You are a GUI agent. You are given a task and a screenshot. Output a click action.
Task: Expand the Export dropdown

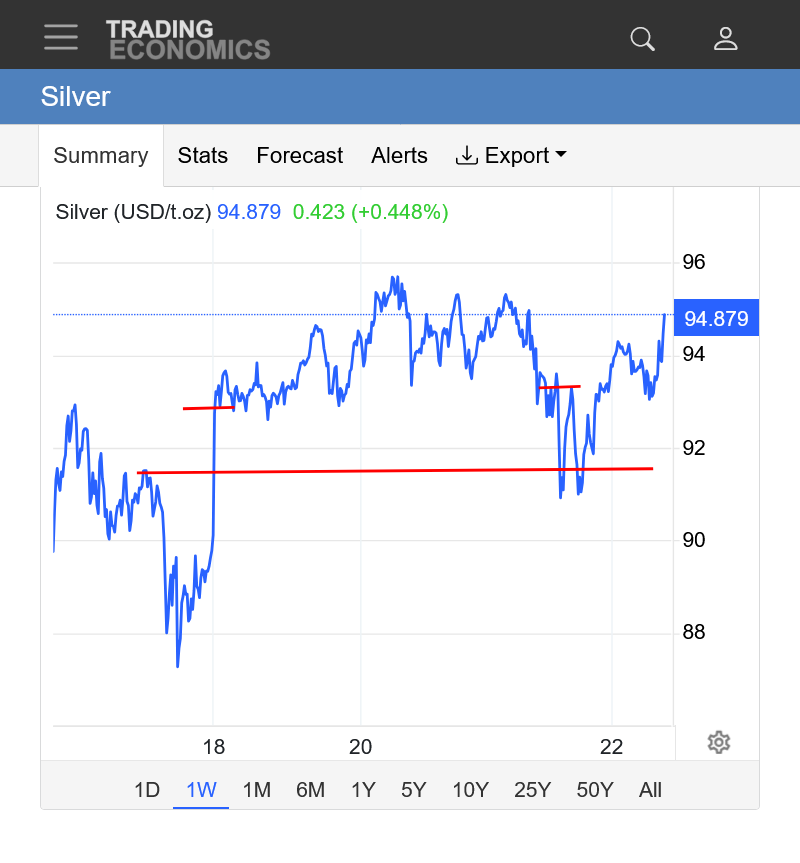(511, 156)
